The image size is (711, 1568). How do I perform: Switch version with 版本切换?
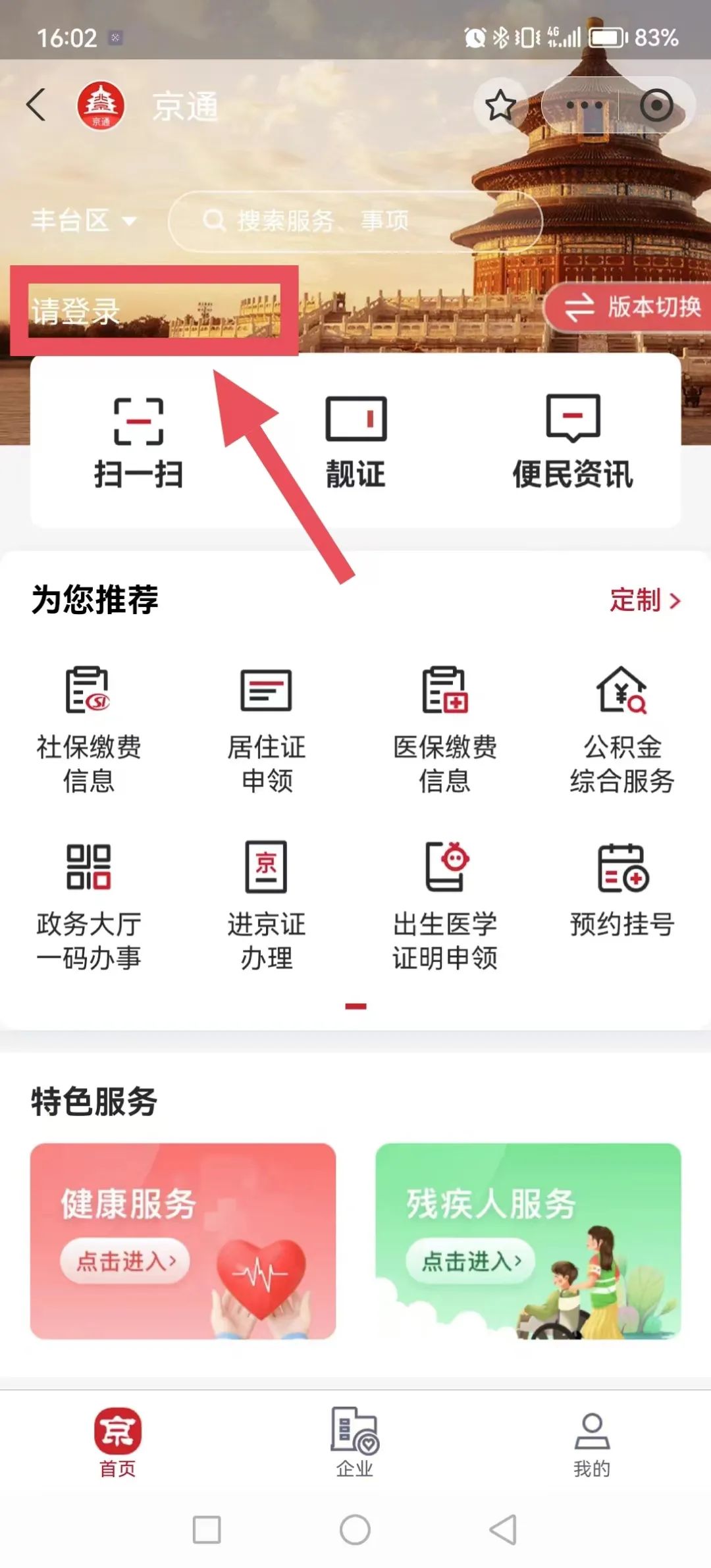[x=632, y=307]
